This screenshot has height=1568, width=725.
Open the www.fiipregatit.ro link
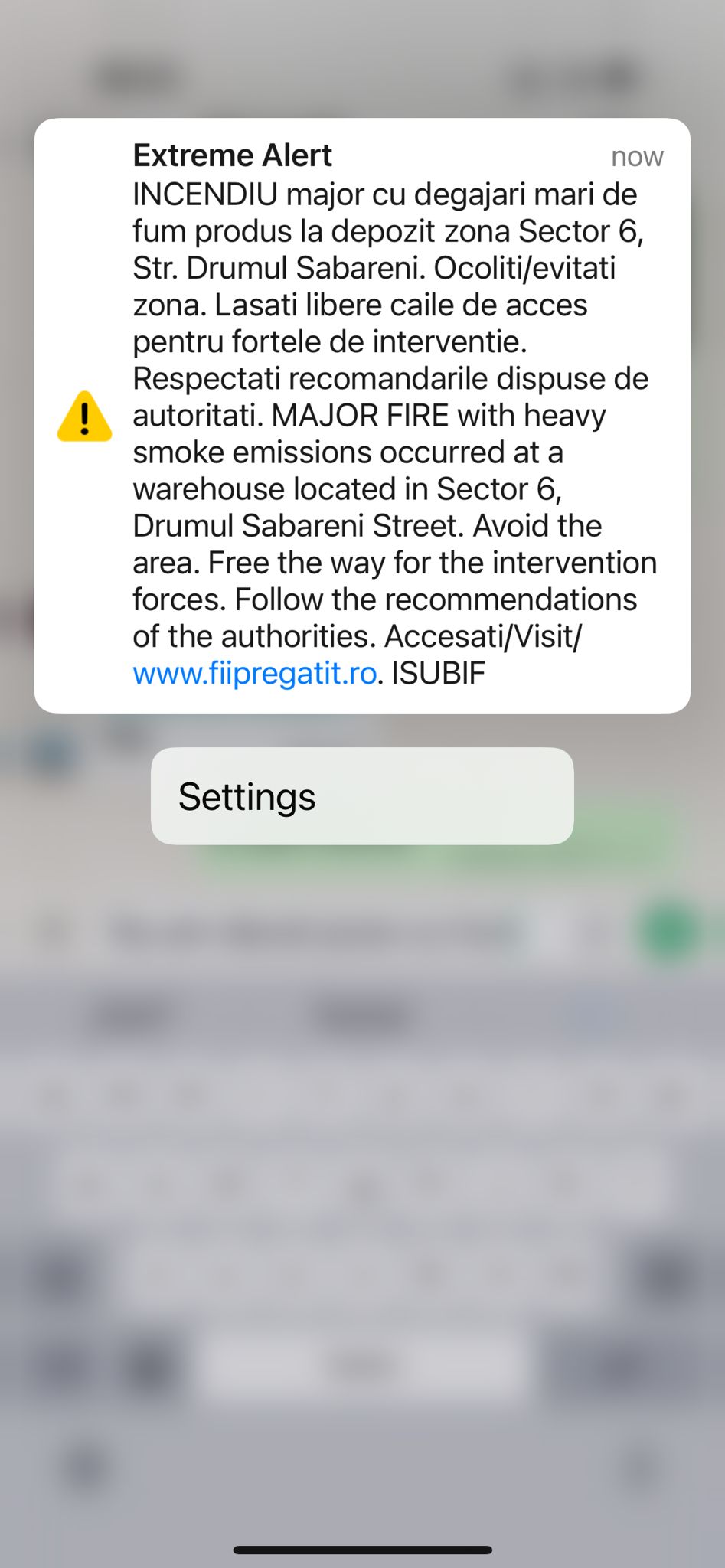(254, 674)
